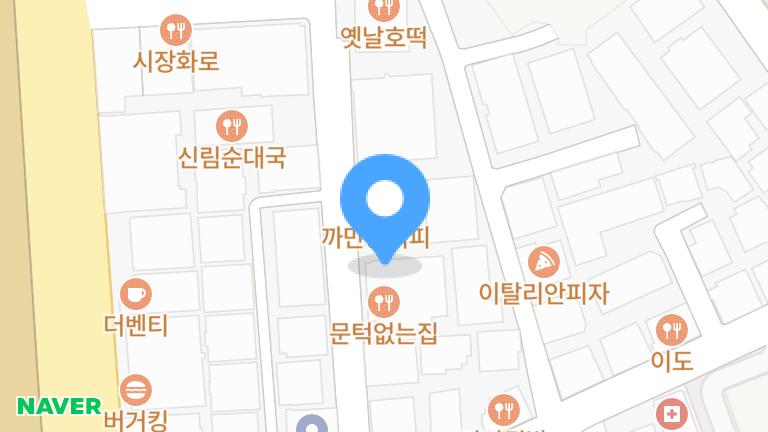The height and width of the screenshot is (432, 768).
Task: Select the 더벤티 cafe marker
Action: pyautogui.click(x=135, y=295)
